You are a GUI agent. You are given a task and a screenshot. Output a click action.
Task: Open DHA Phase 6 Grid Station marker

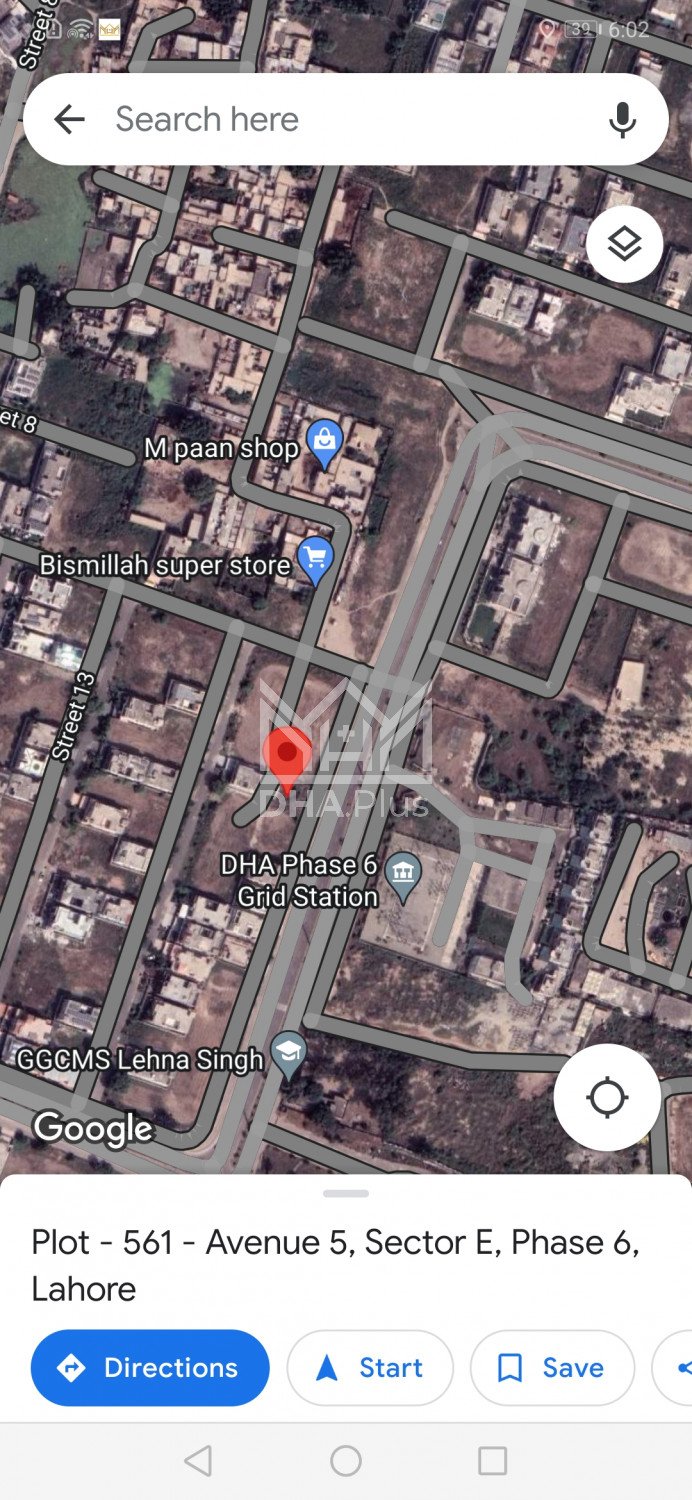[403, 875]
